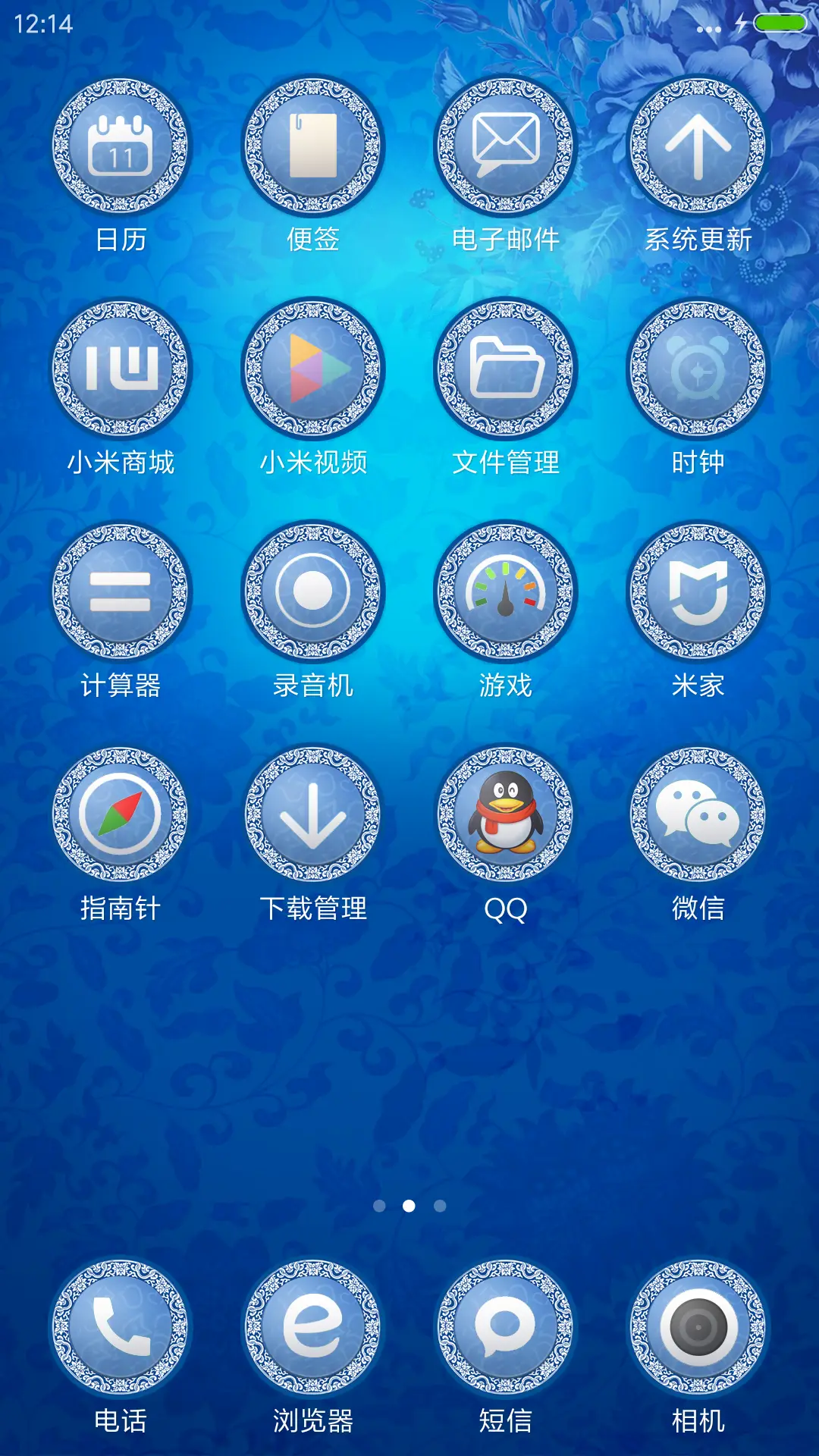Screen dimensions: 819x1456
Task: Open 下载管理 download manager
Action: (312, 813)
